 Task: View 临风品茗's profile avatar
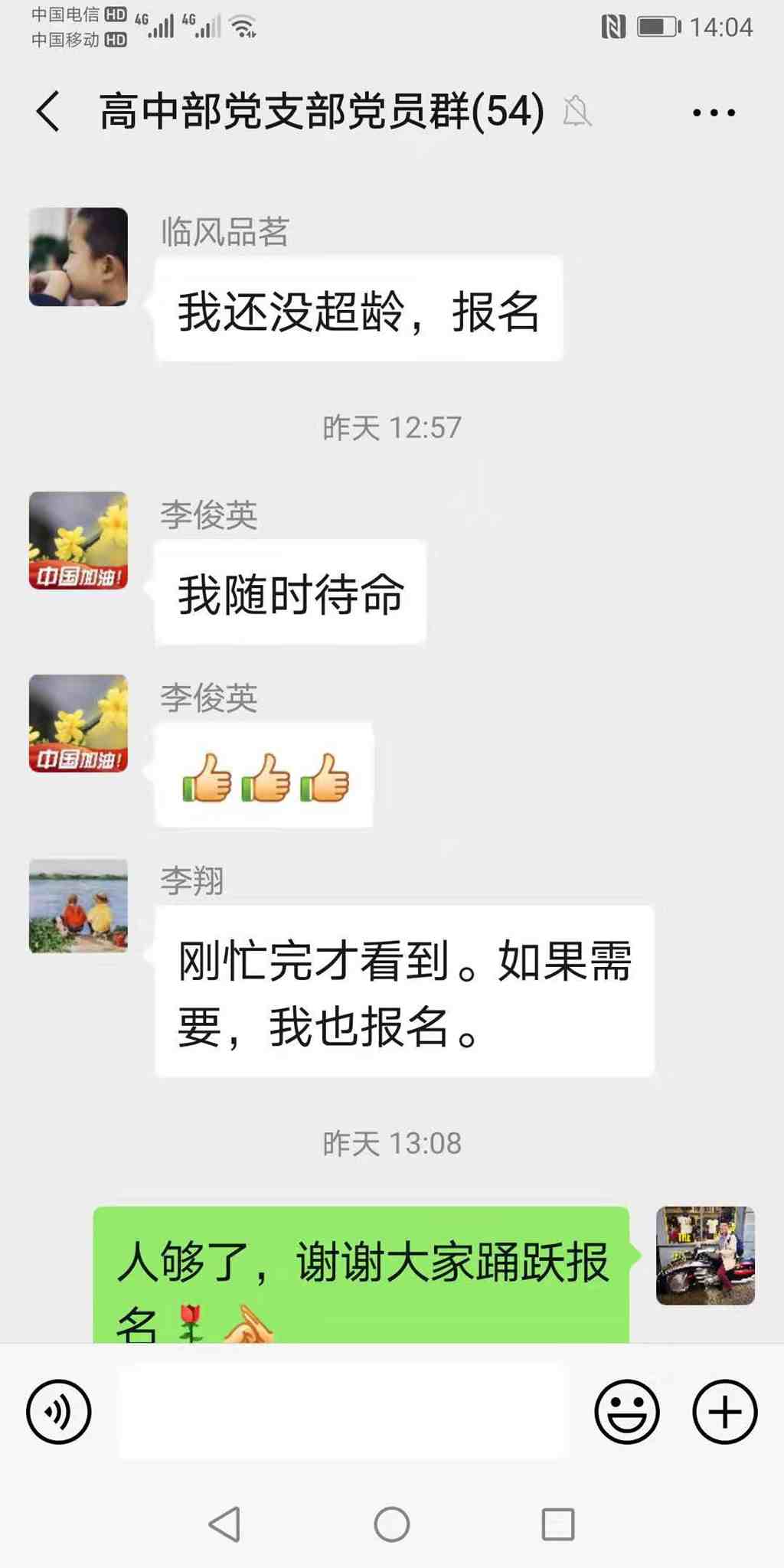pyautogui.click(x=78, y=257)
